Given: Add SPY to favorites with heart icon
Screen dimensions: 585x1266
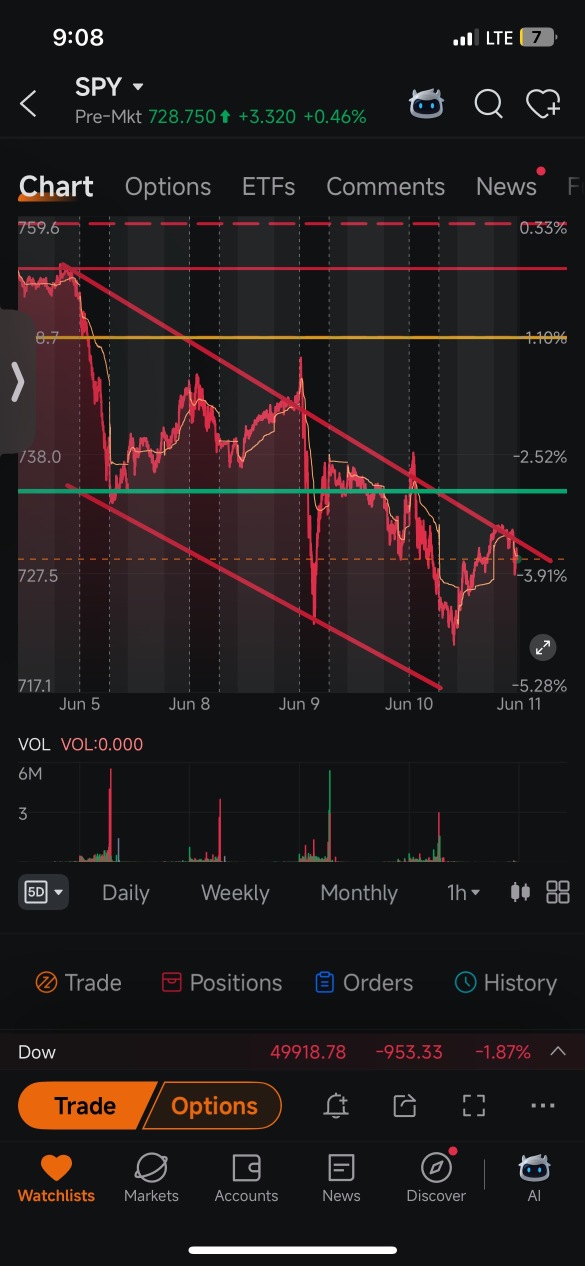Looking at the screenshot, I should coord(543,103).
